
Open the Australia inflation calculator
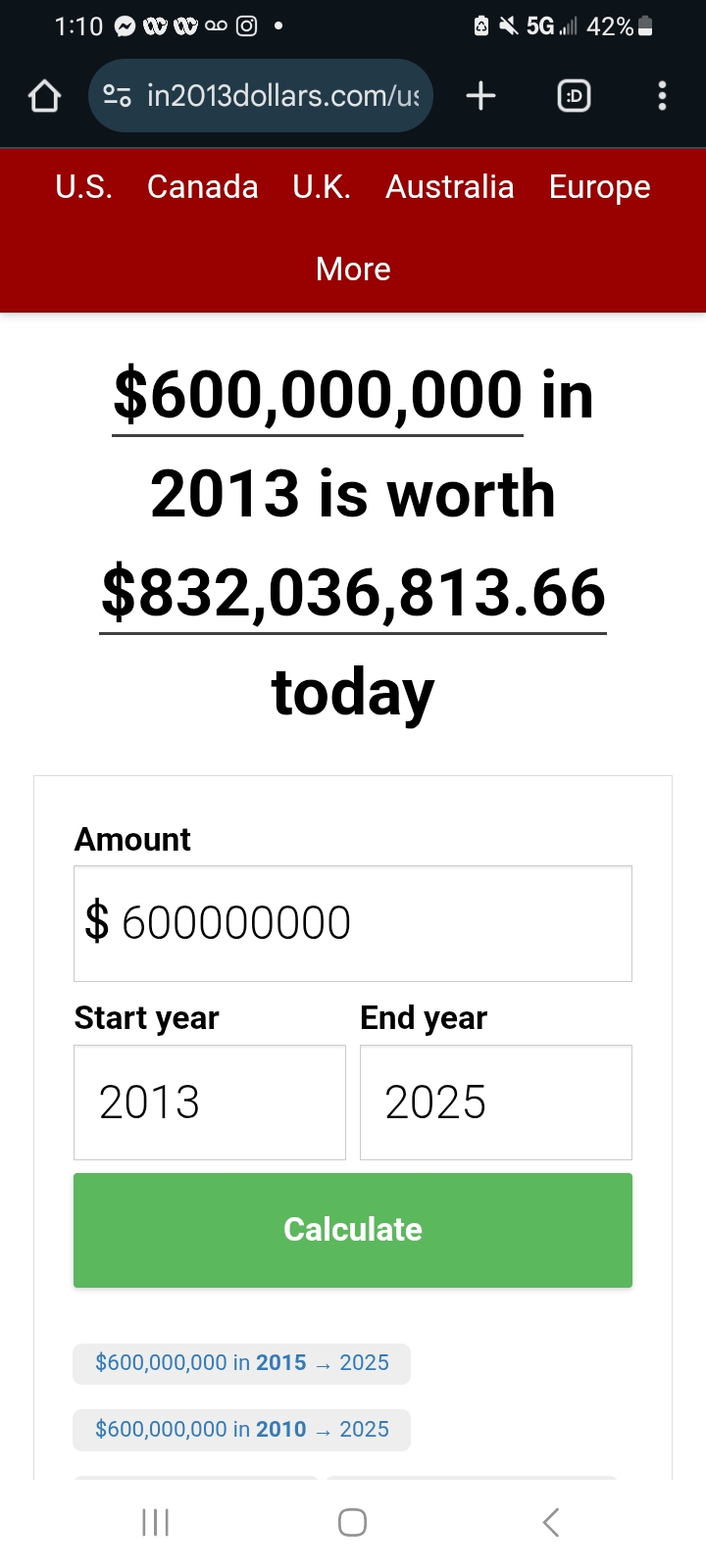point(449,187)
